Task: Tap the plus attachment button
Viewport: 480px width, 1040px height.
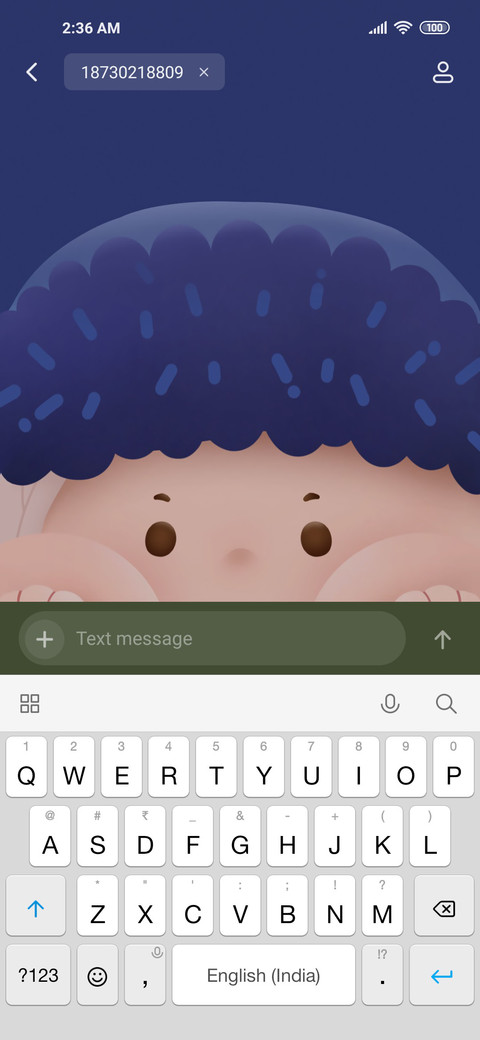Action: tap(44, 639)
